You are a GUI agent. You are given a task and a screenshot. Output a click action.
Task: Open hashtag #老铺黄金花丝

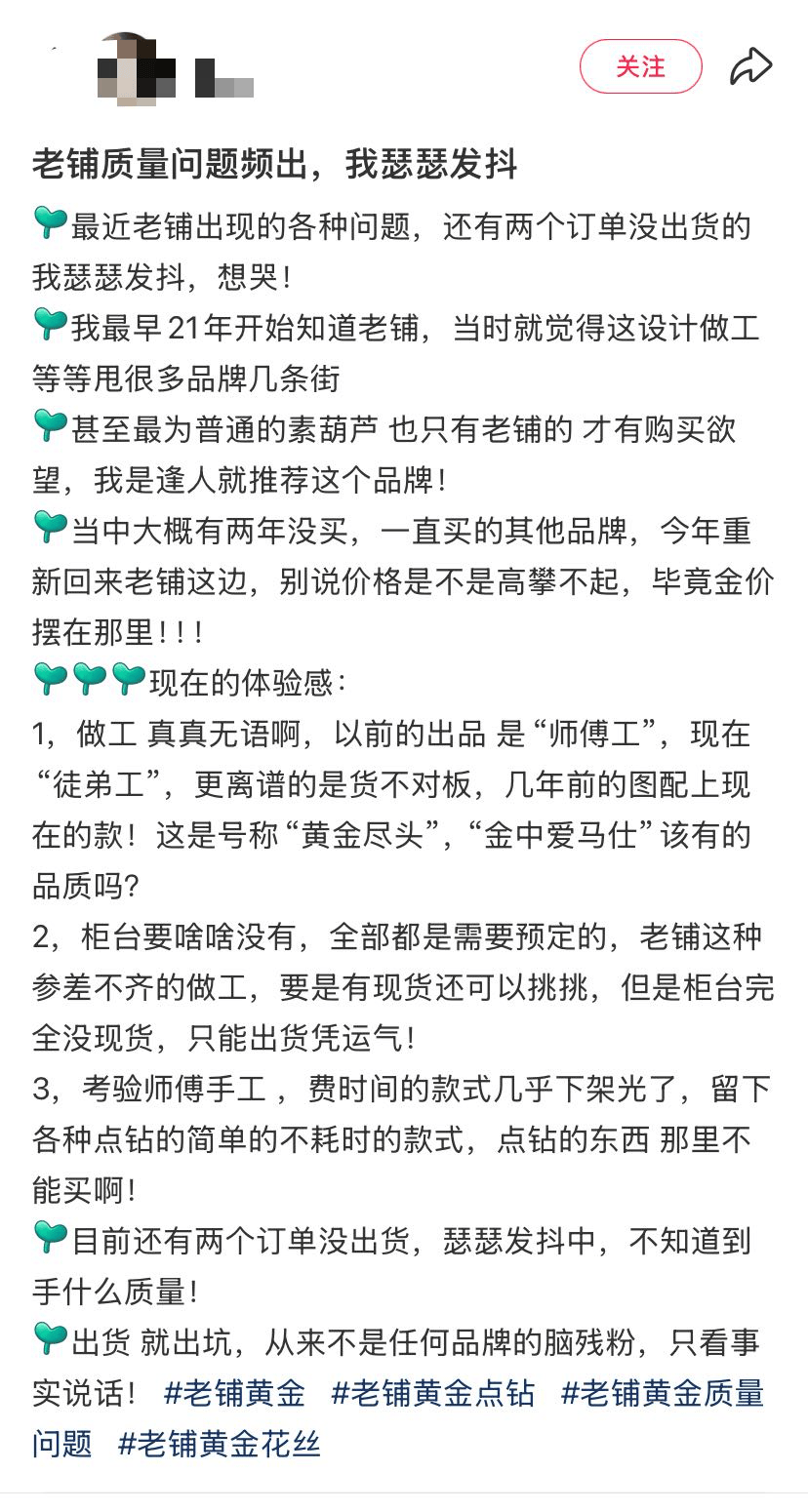point(219,1443)
